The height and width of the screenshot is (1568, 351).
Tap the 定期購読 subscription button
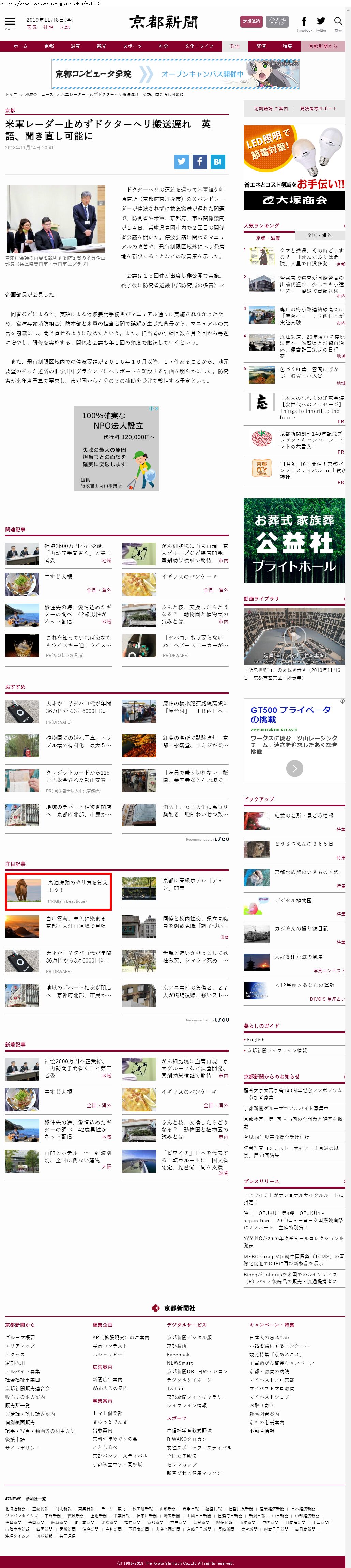point(251,21)
